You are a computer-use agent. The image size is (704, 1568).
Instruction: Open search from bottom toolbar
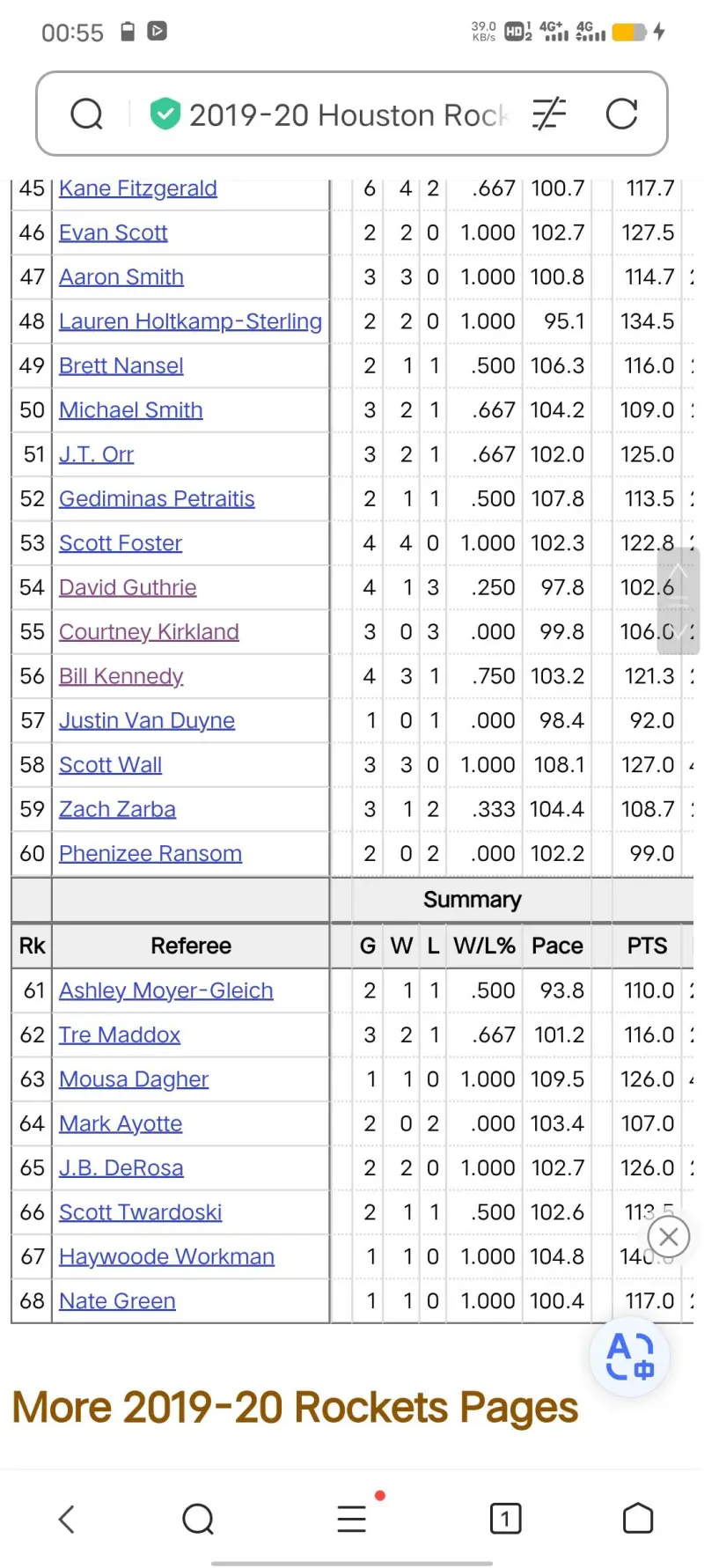pos(198,1519)
